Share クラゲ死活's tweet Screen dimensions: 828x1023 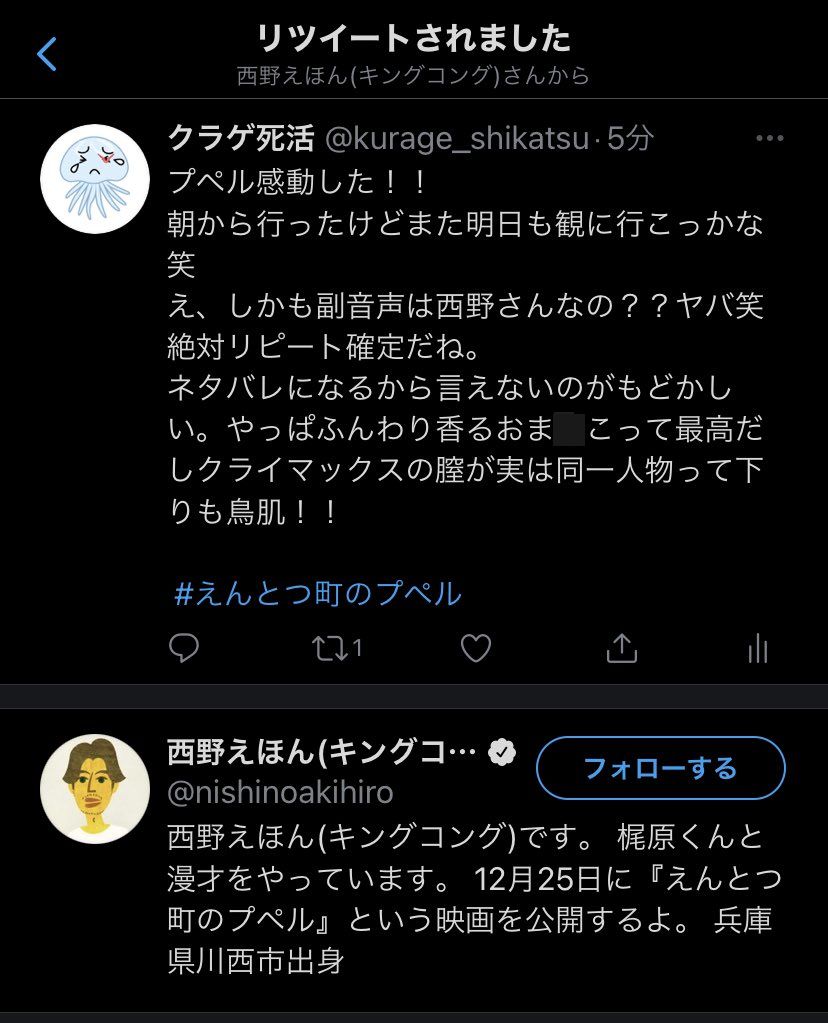tap(621, 649)
